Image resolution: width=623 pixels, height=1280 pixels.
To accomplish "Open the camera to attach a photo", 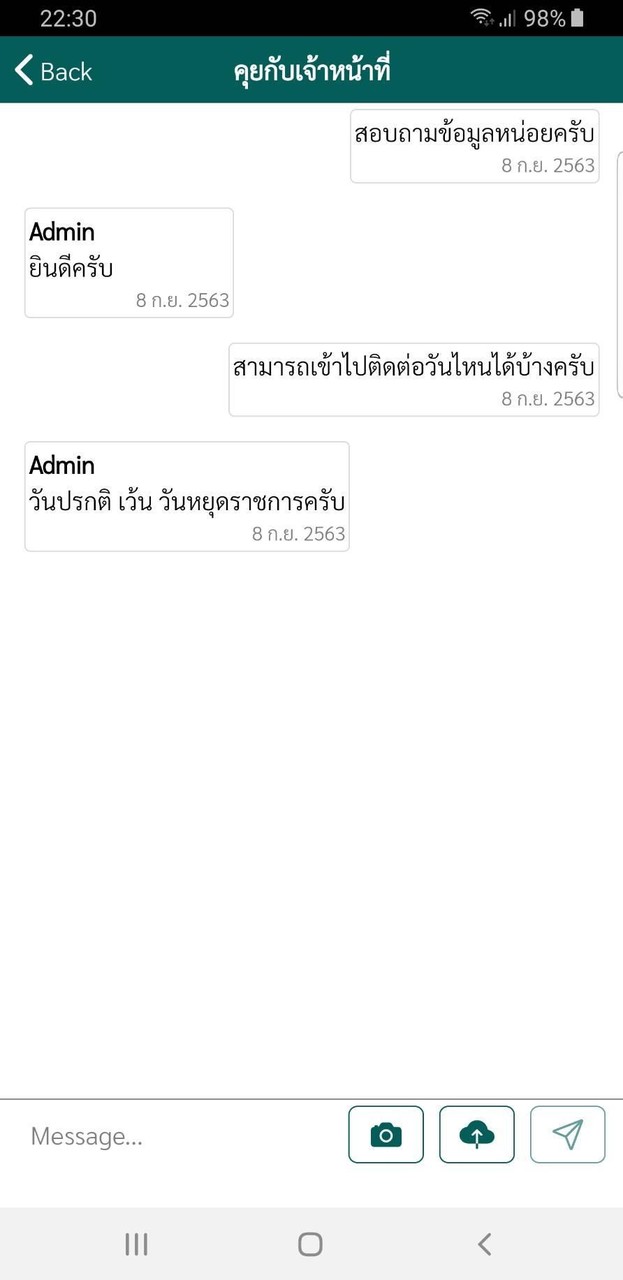I will 386,1134.
